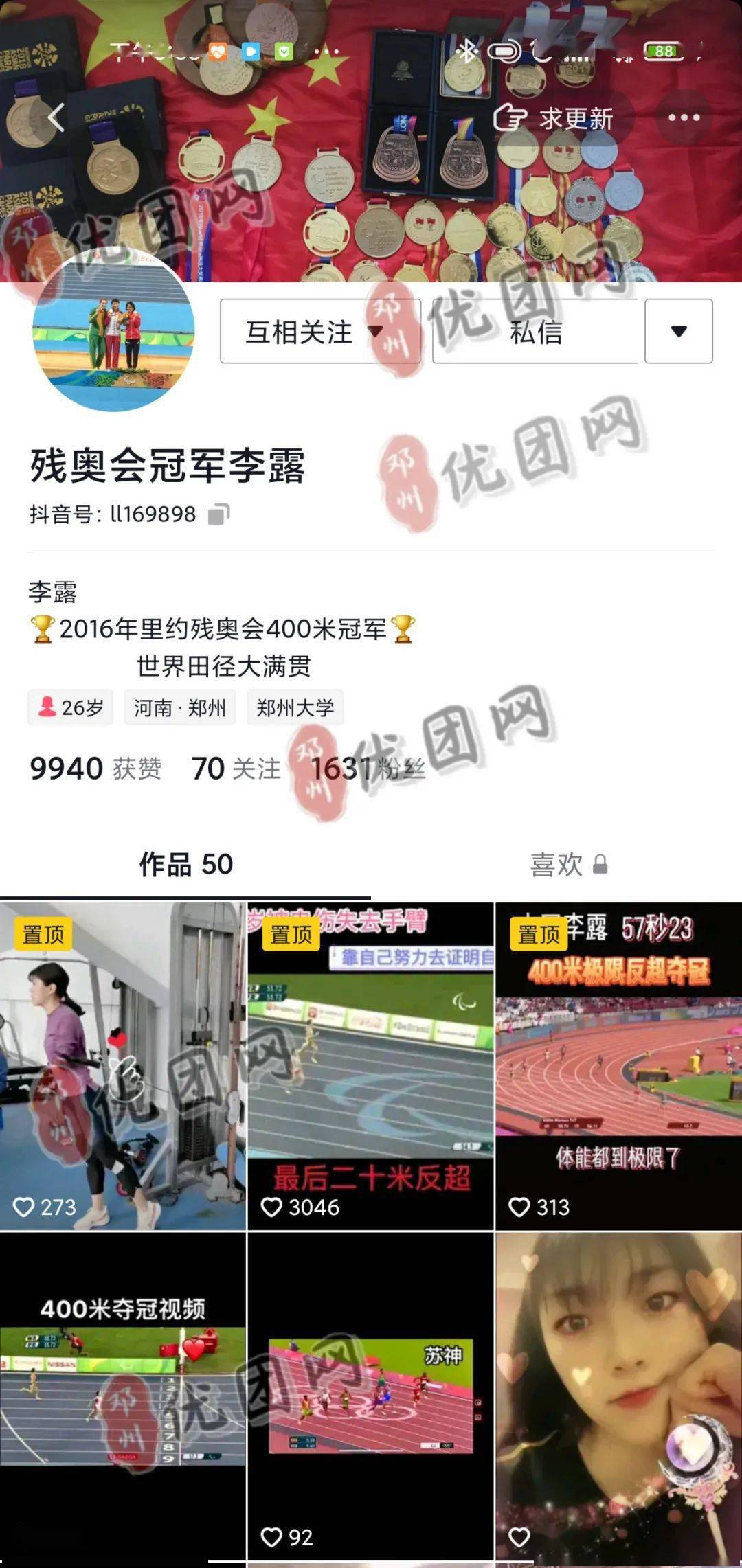Image resolution: width=742 pixels, height=1568 pixels.
Task: Send a private message via 私信
Action: tap(536, 332)
